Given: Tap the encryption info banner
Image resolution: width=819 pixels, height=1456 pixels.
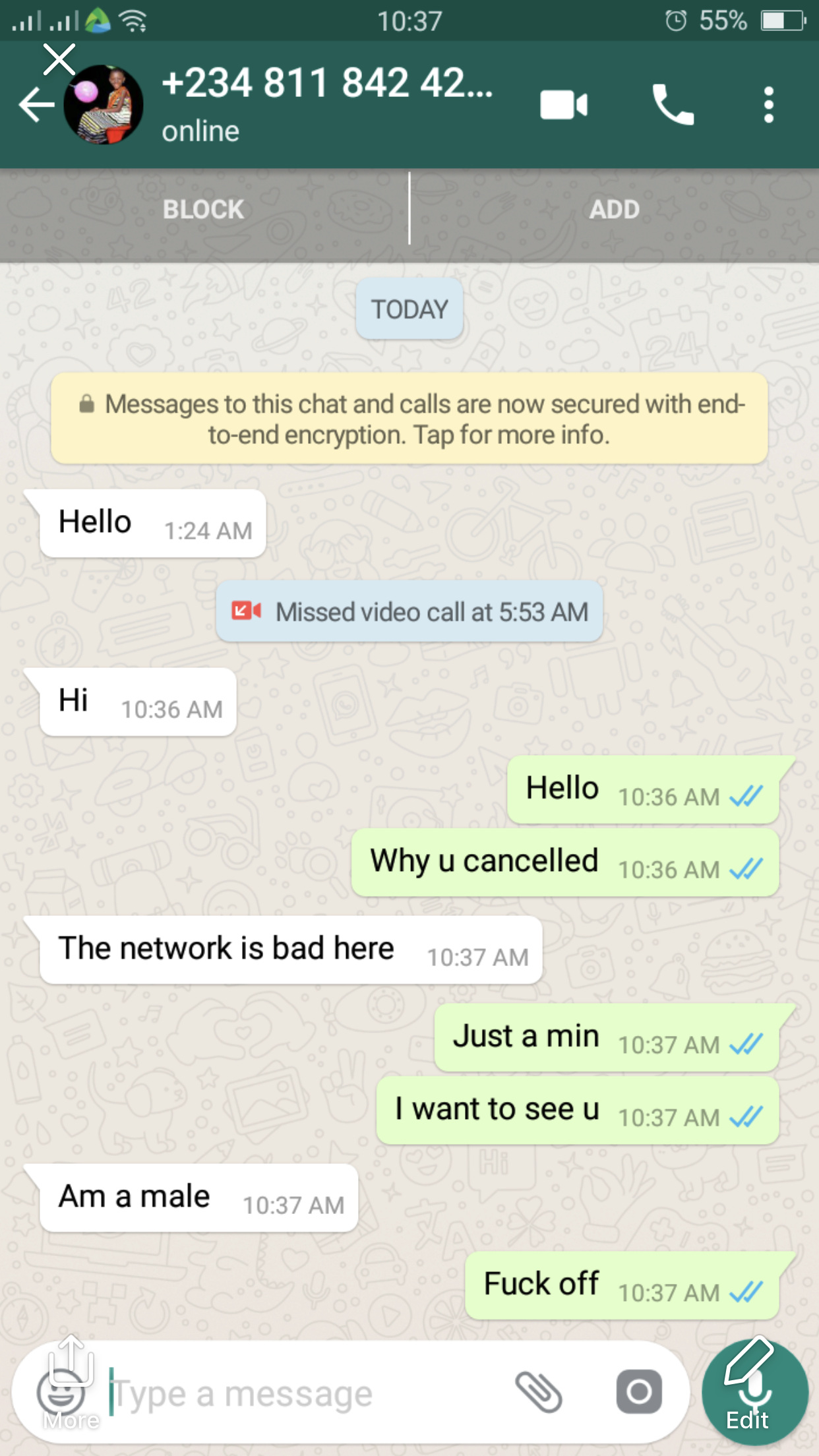Looking at the screenshot, I should point(409,419).
